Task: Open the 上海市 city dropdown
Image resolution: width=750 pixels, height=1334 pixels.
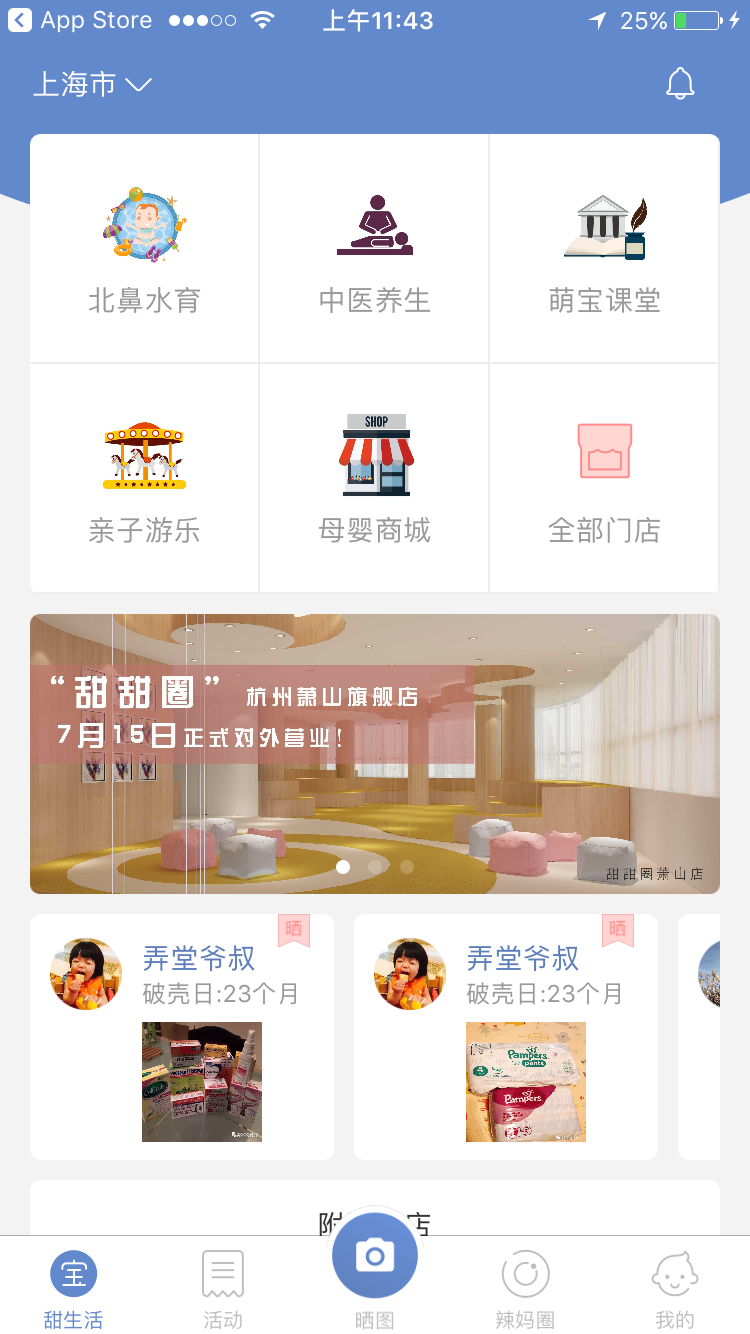Action: point(92,85)
